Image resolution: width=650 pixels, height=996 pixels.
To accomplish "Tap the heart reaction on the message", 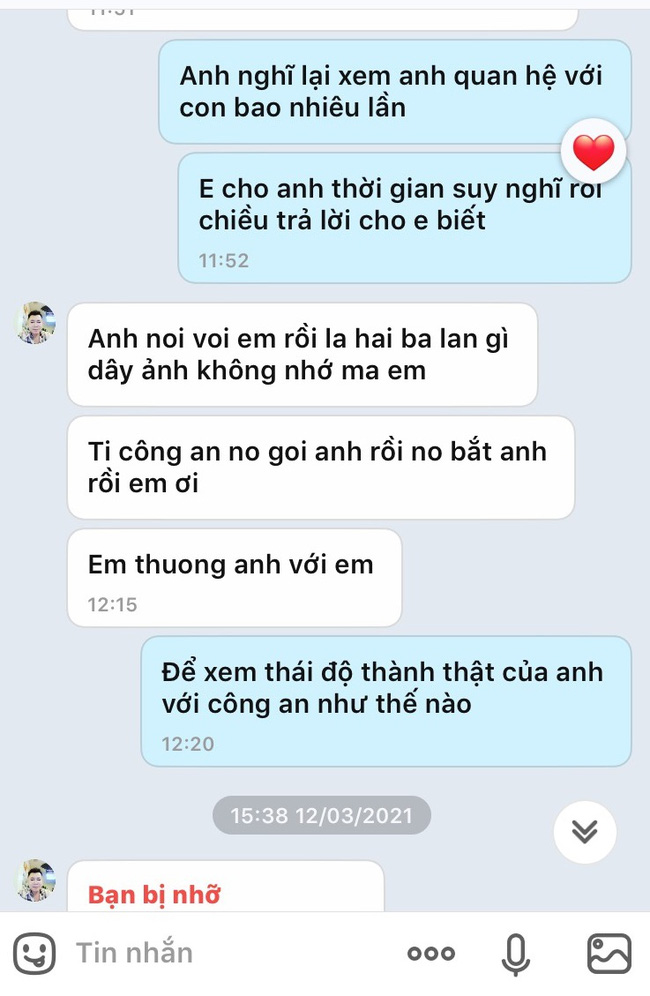I will (593, 153).
